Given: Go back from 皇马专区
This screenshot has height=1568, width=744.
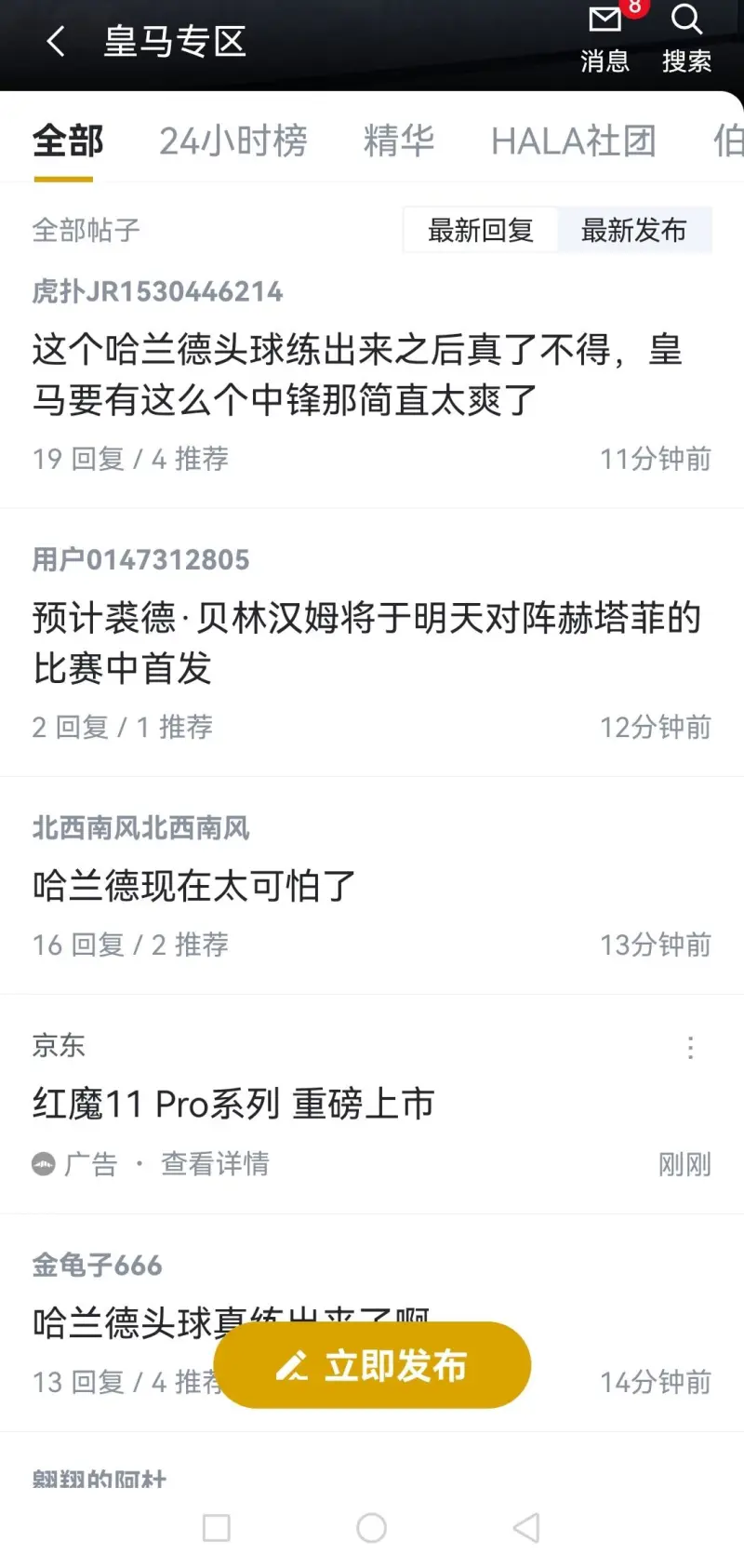Looking at the screenshot, I should click(56, 41).
